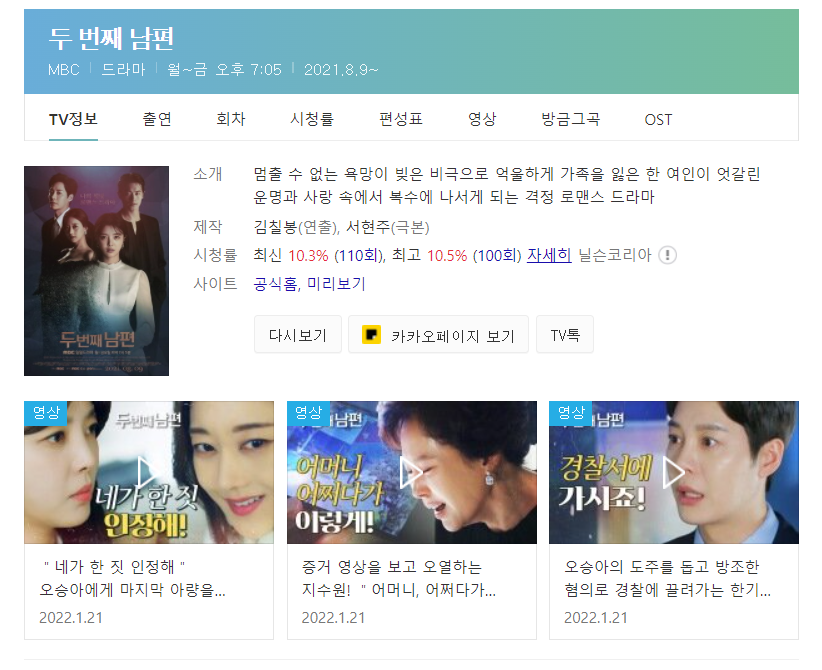The image size is (822, 670).
Task: Play the '어머니 어쩌다가 이렇게' video
Action: coord(411,472)
